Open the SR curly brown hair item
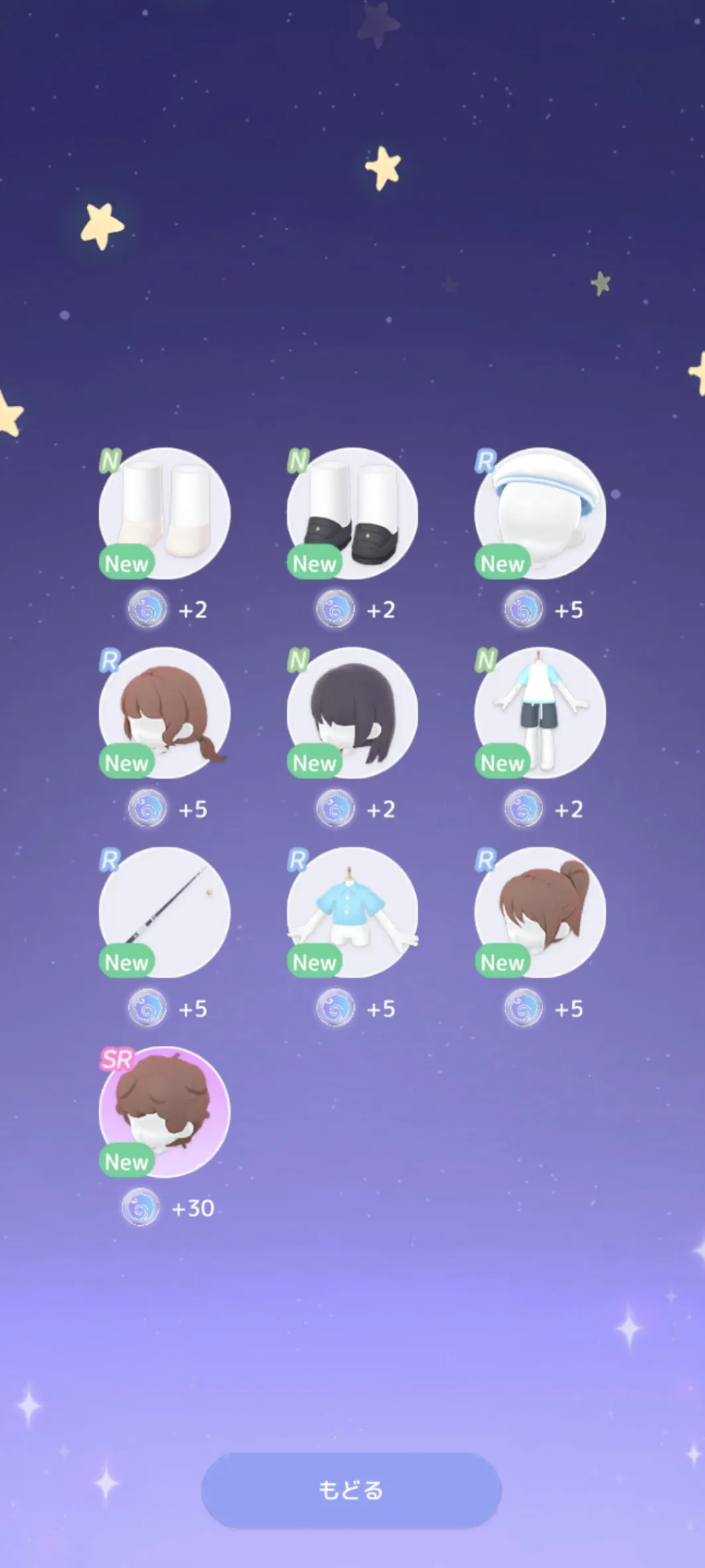The height and width of the screenshot is (1568, 705). coord(164,1112)
